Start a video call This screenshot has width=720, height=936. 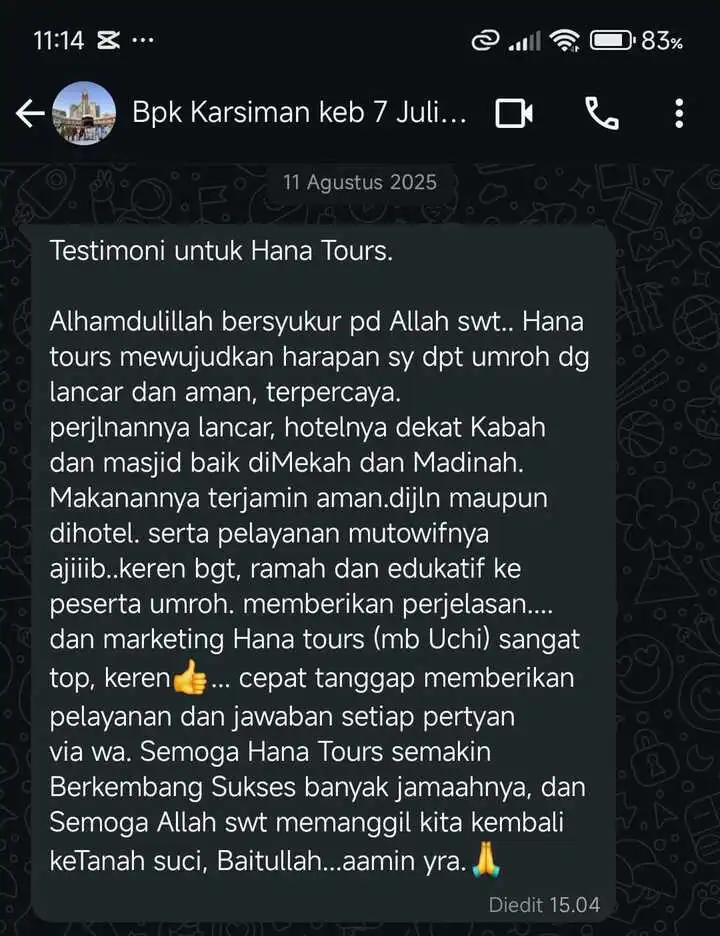click(x=515, y=114)
